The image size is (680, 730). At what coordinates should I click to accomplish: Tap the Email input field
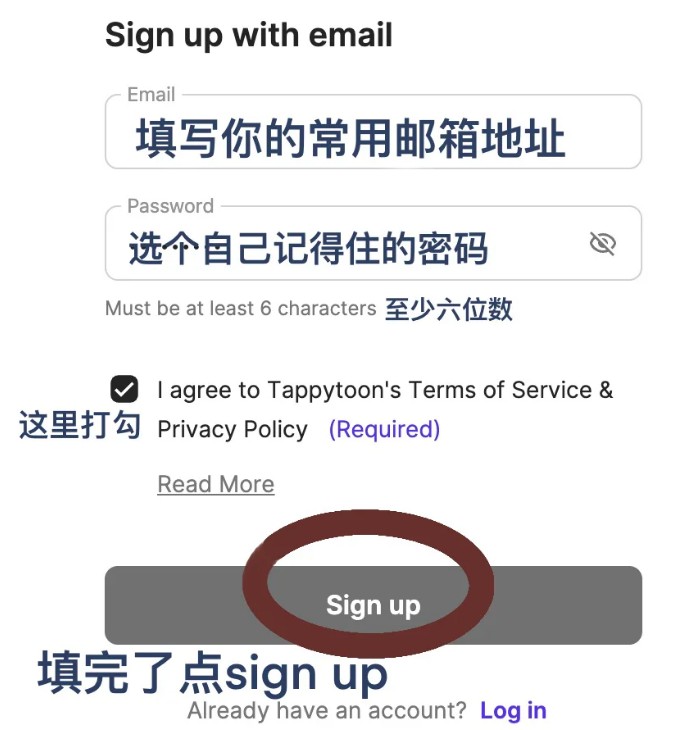[x=372, y=133]
